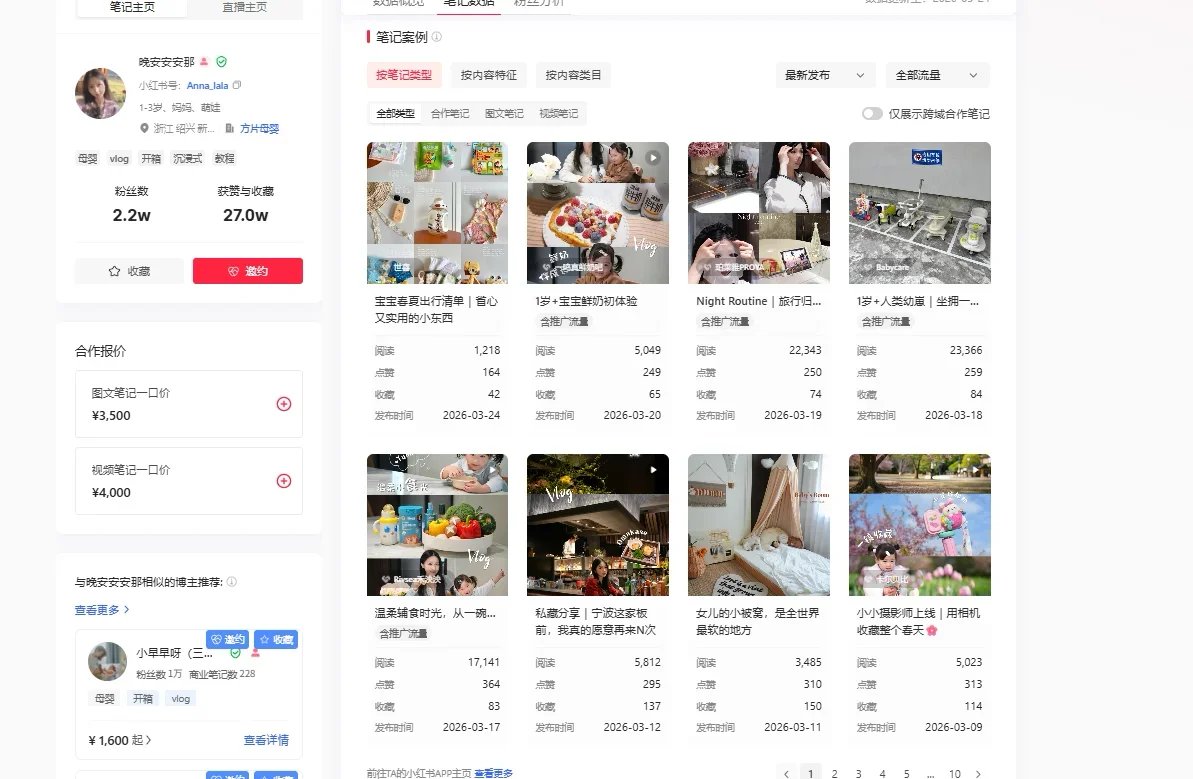Tap the 收藏 button under the profile
The width and height of the screenshot is (1193, 779).
129,271
